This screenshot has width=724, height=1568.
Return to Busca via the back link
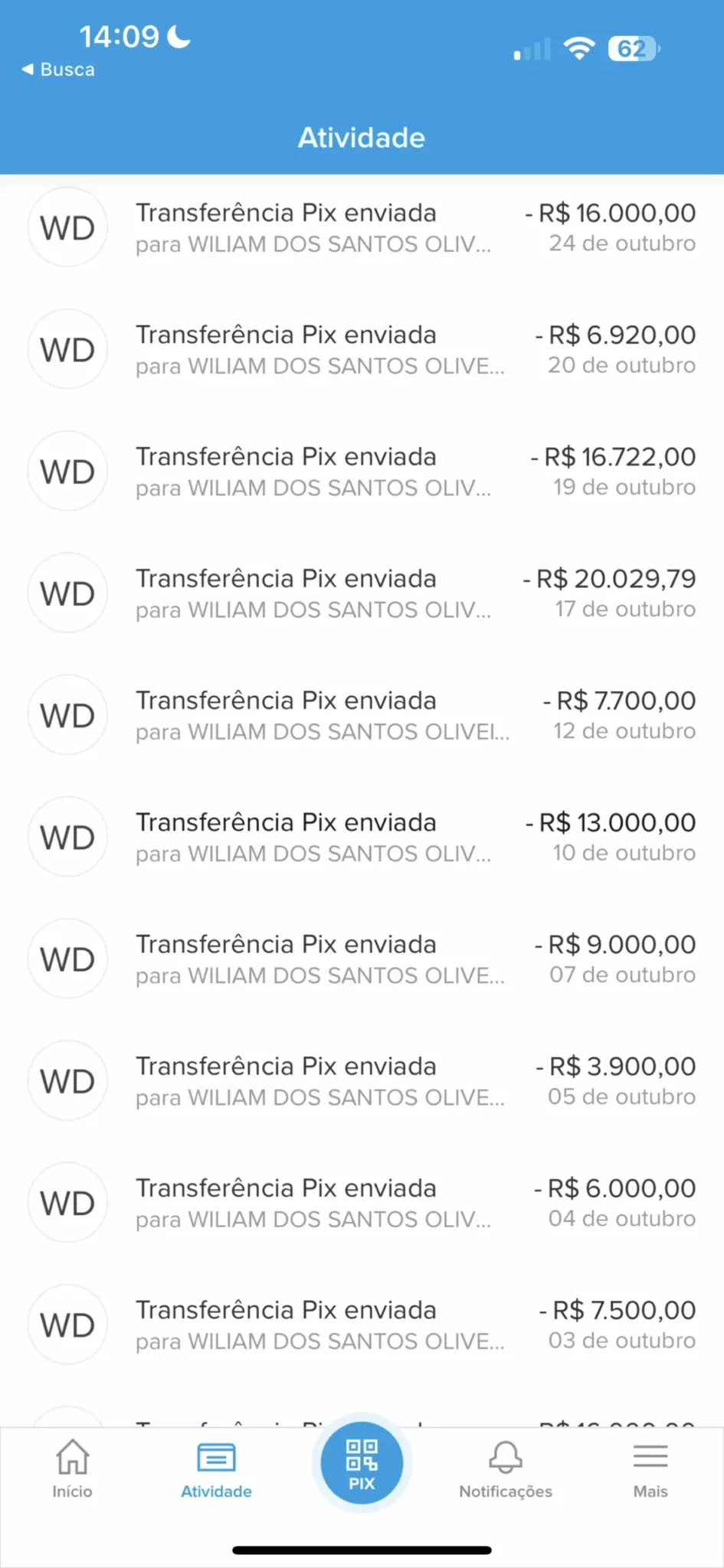58,70
